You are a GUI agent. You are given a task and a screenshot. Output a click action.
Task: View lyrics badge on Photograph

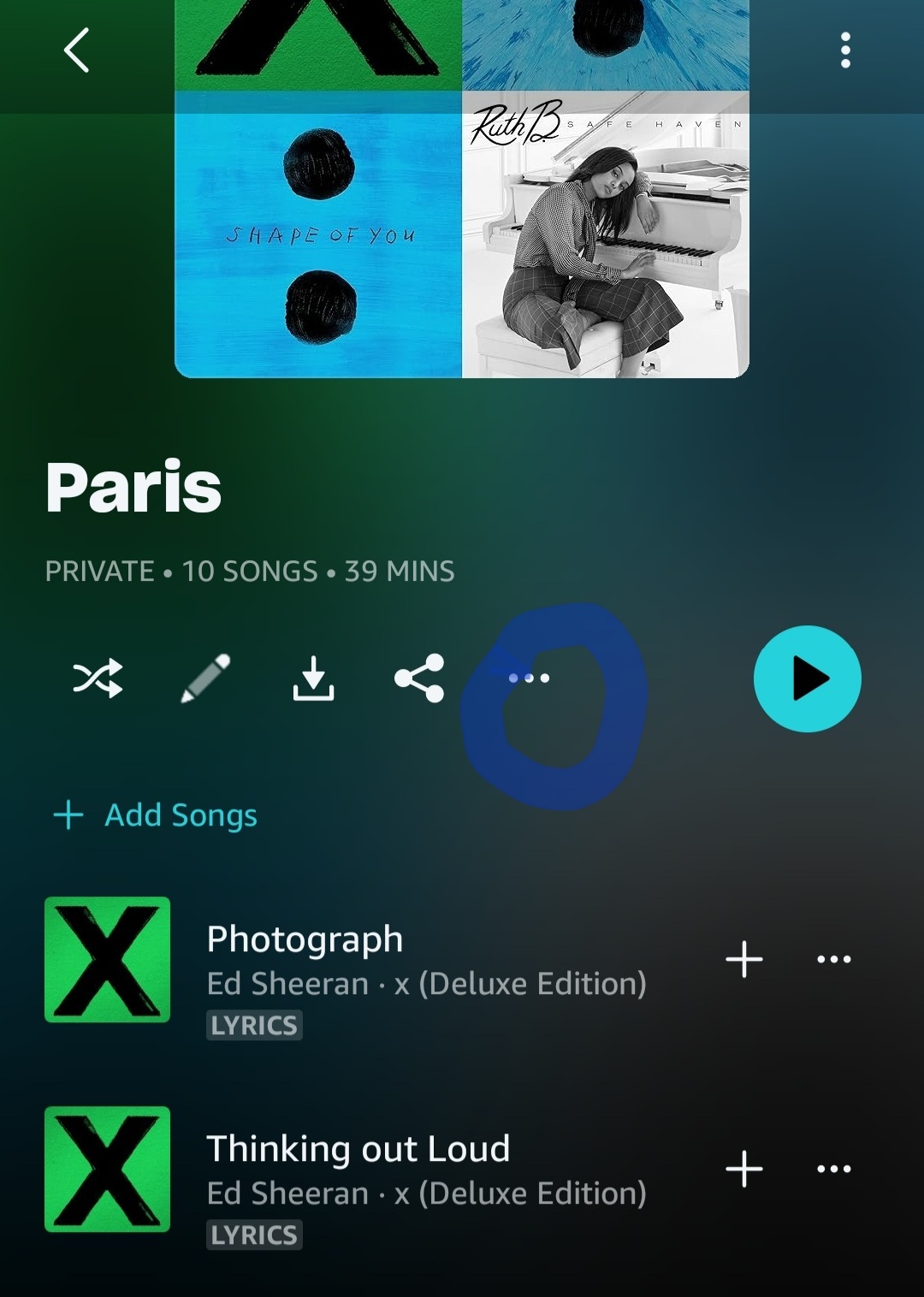(254, 1025)
